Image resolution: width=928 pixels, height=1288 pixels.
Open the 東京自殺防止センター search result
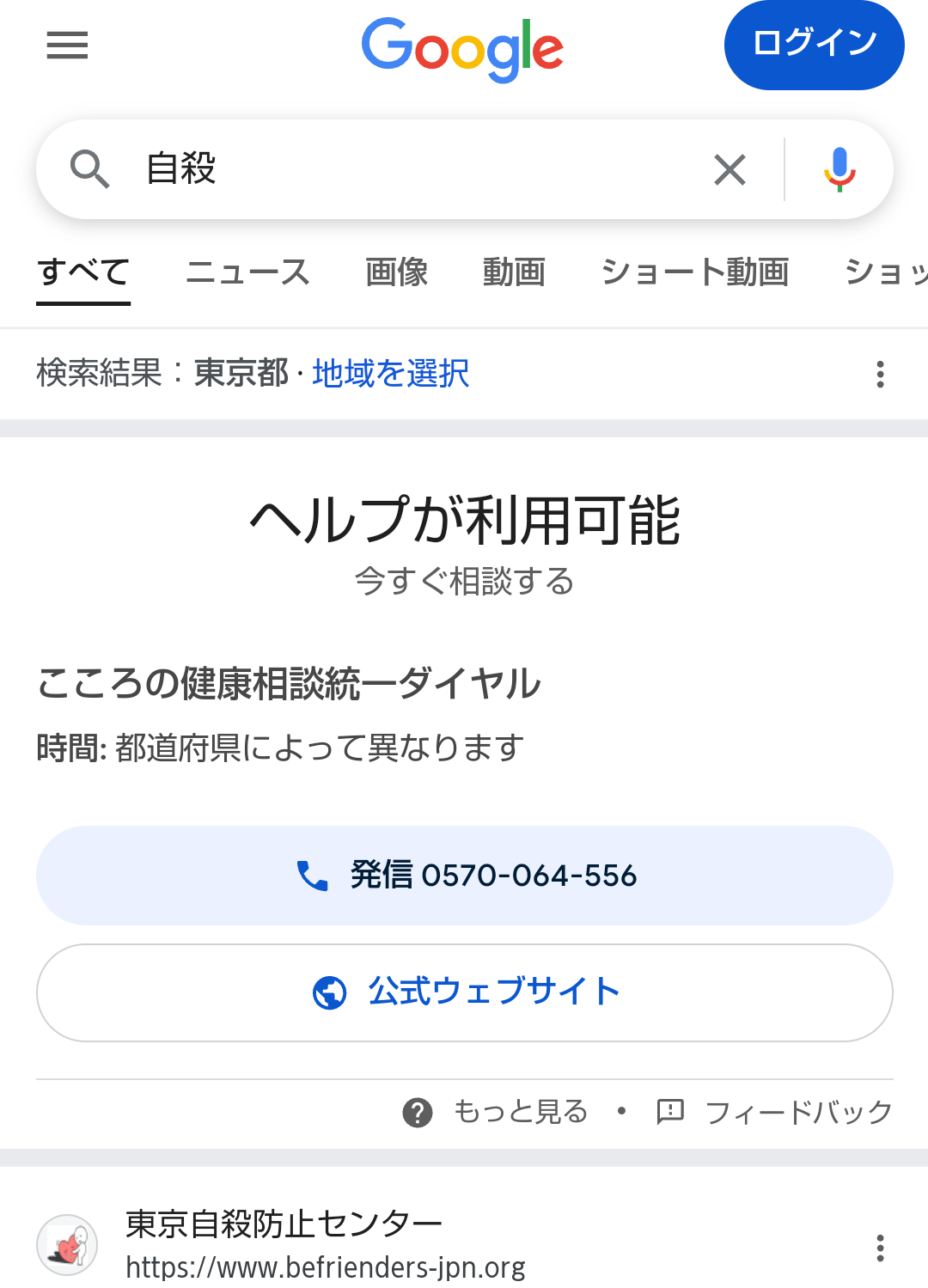click(x=284, y=1224)
